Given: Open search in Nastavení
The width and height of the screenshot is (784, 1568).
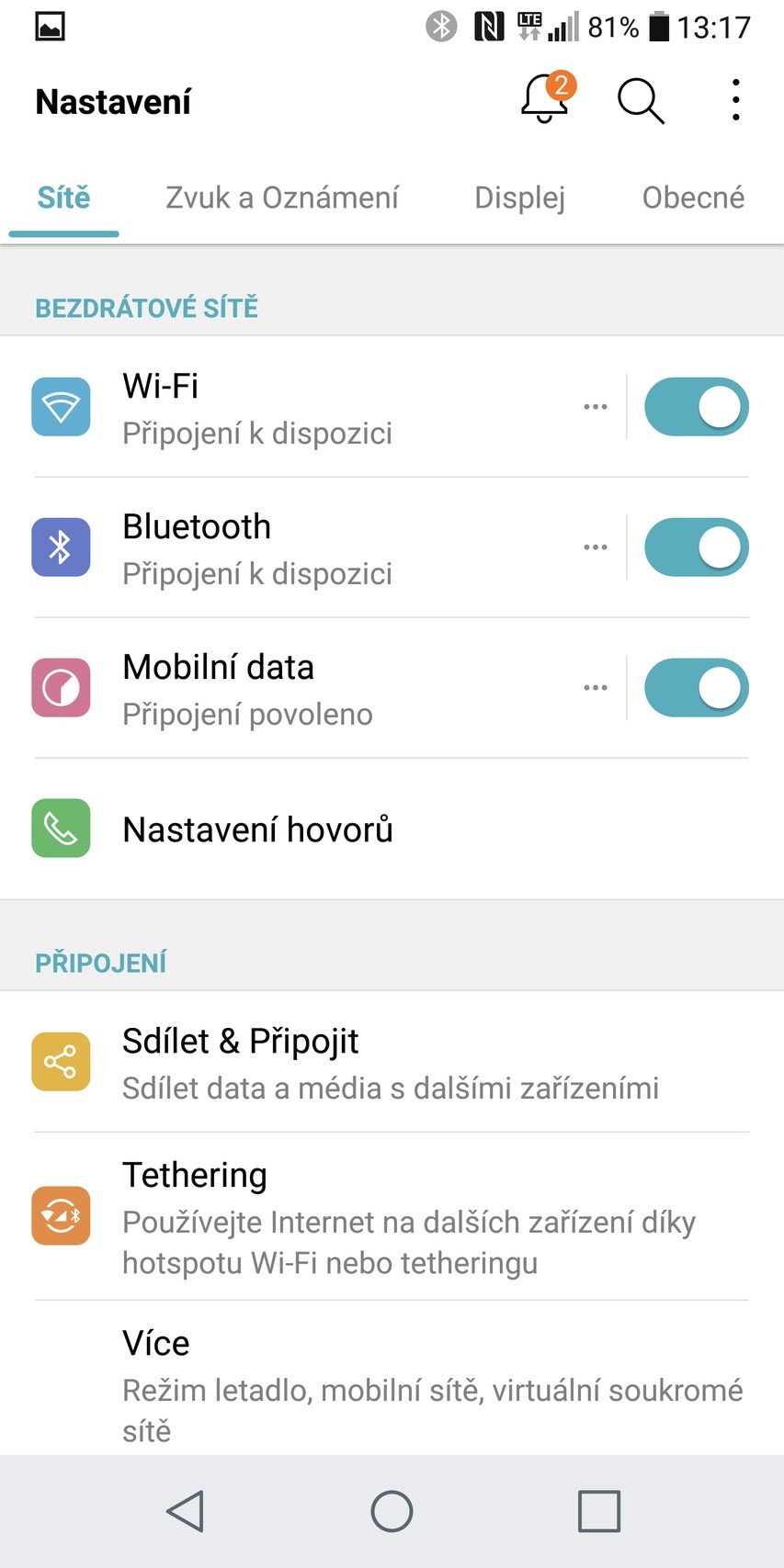Looking at the screenshot, I should (x=640, y=101).
